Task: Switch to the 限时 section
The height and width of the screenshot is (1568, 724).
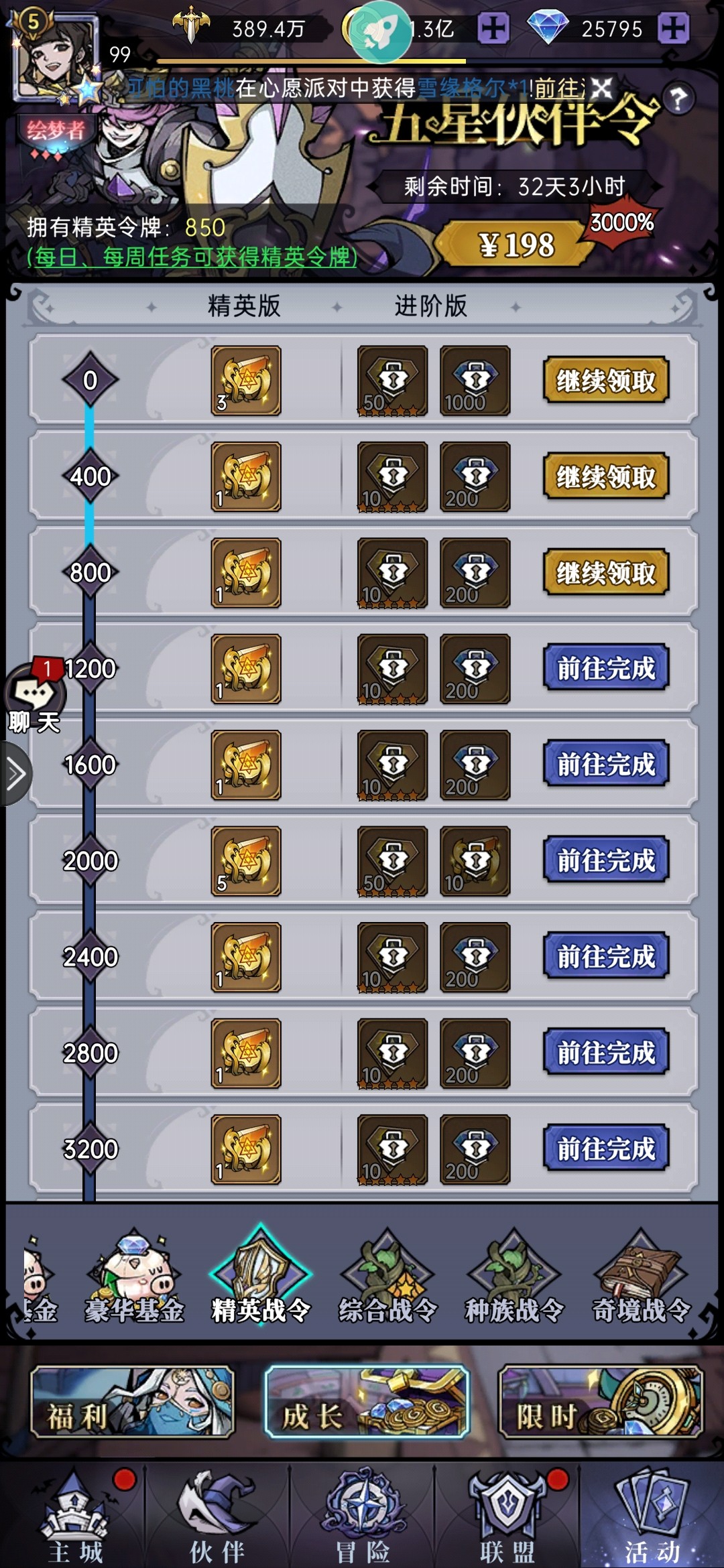Action: click(600, 1402)
